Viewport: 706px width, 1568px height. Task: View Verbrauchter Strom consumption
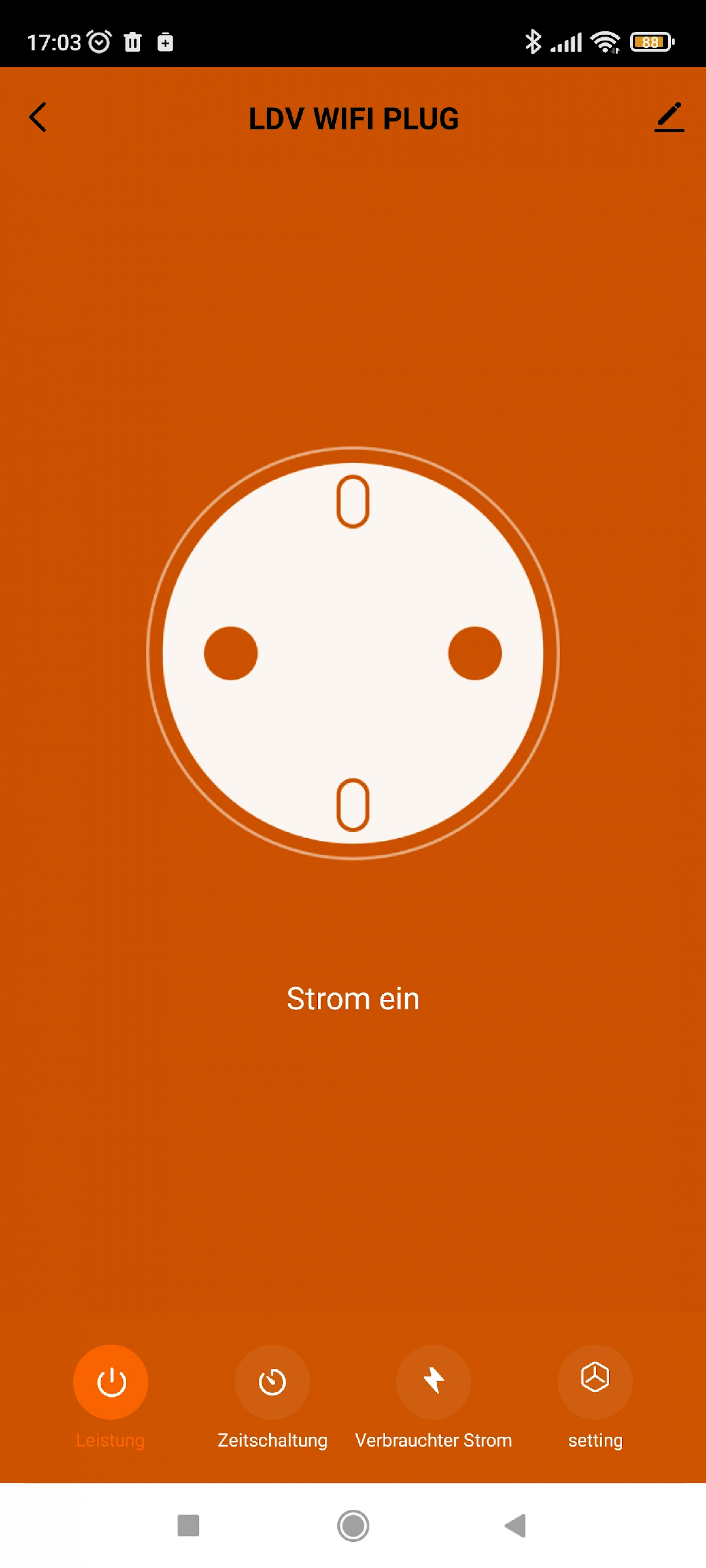(434, 1382)
